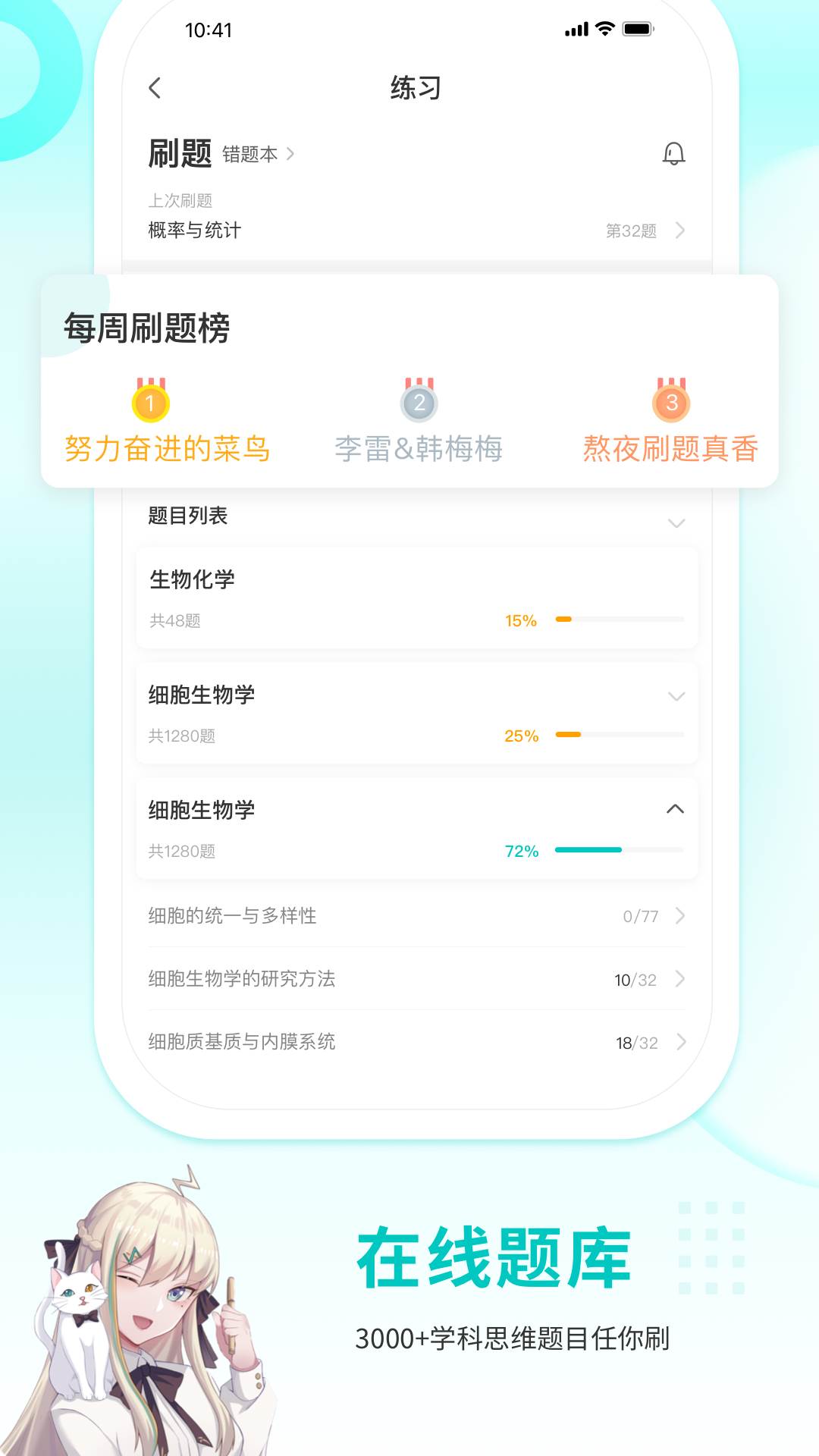This screenshot has height=1456, width=819.
Task: View leaderboard user 熬夜刷题真香
Action: pos(670,450)
